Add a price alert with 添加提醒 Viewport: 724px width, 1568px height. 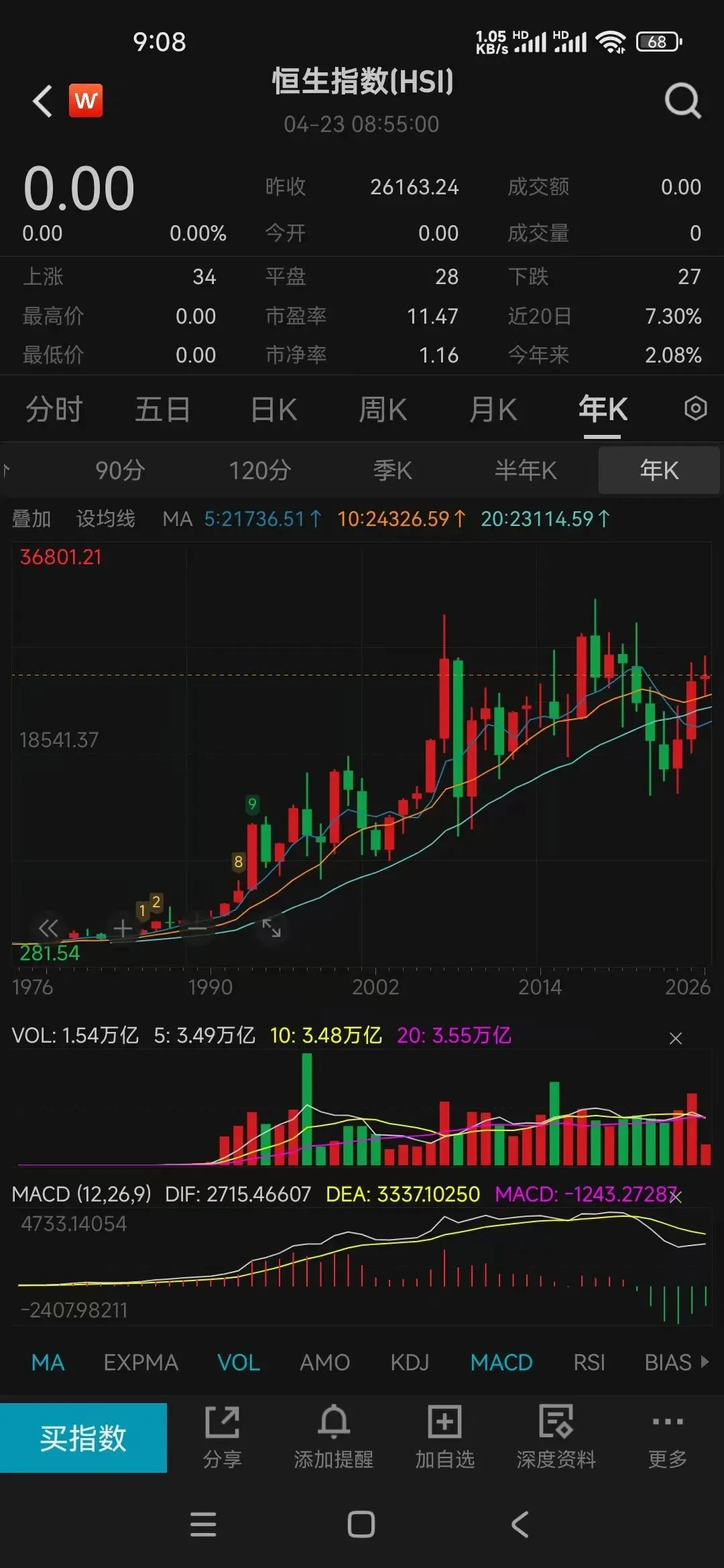coord(333,1437)
